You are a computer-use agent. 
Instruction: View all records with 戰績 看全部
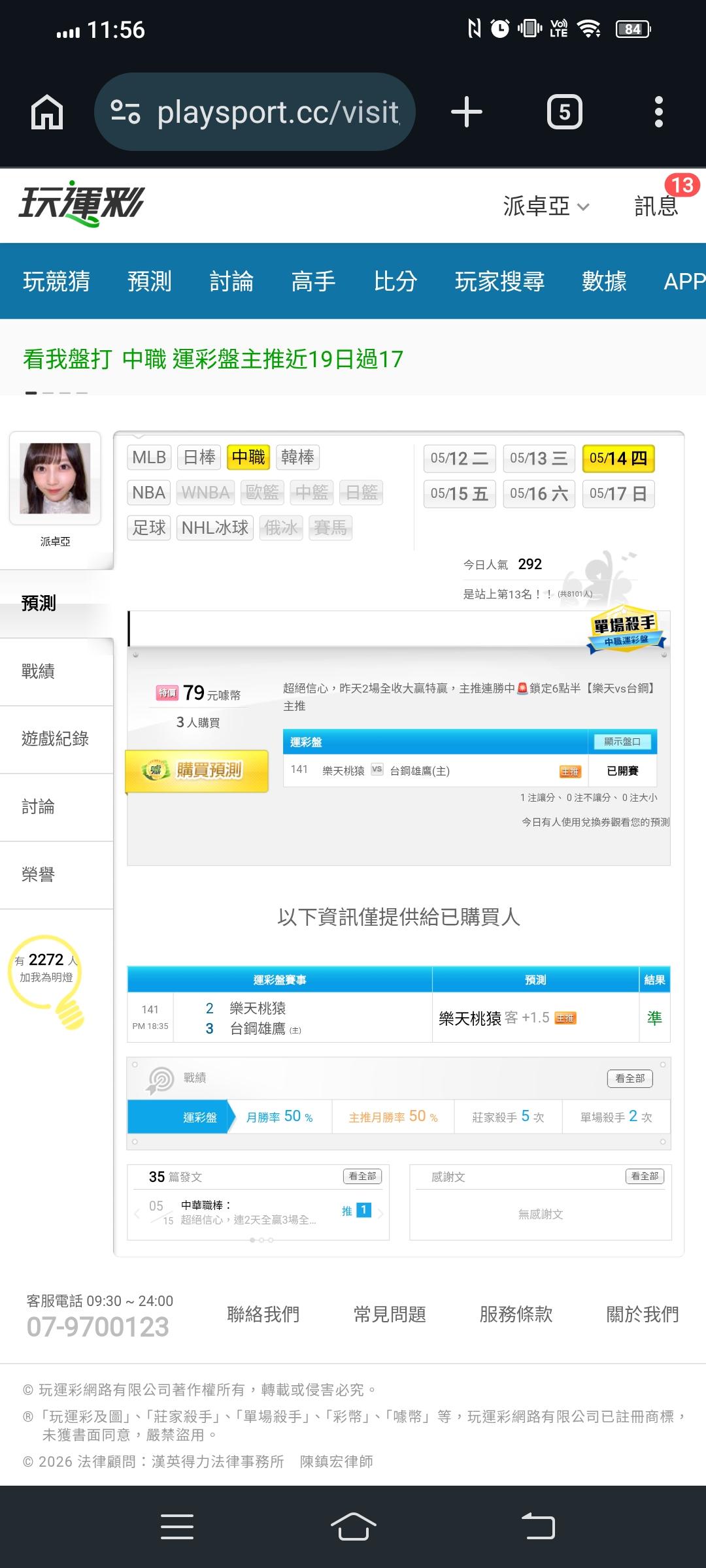(630, 1078)
